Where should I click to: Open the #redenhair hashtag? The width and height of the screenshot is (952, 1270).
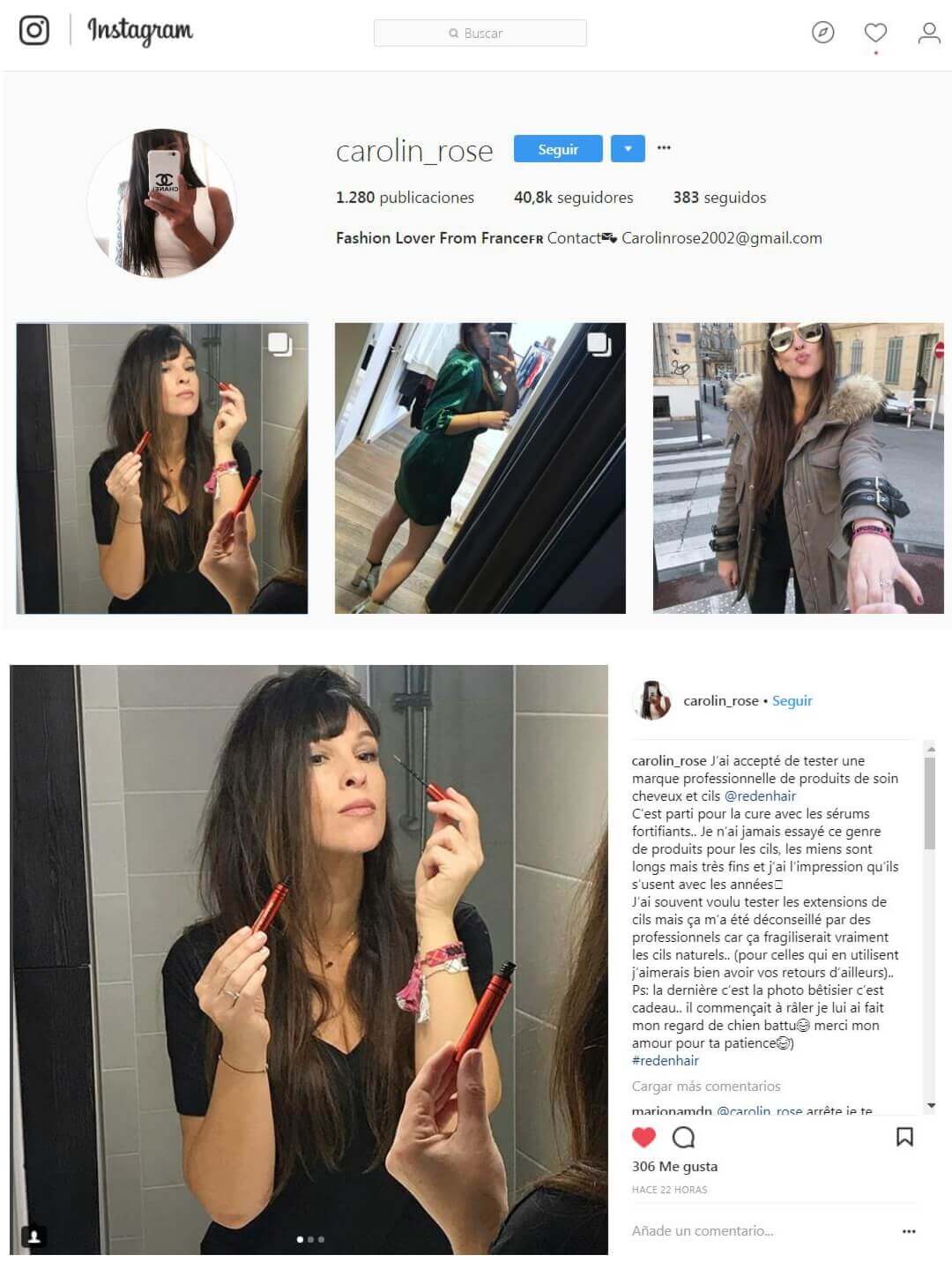coord(665,1060)
